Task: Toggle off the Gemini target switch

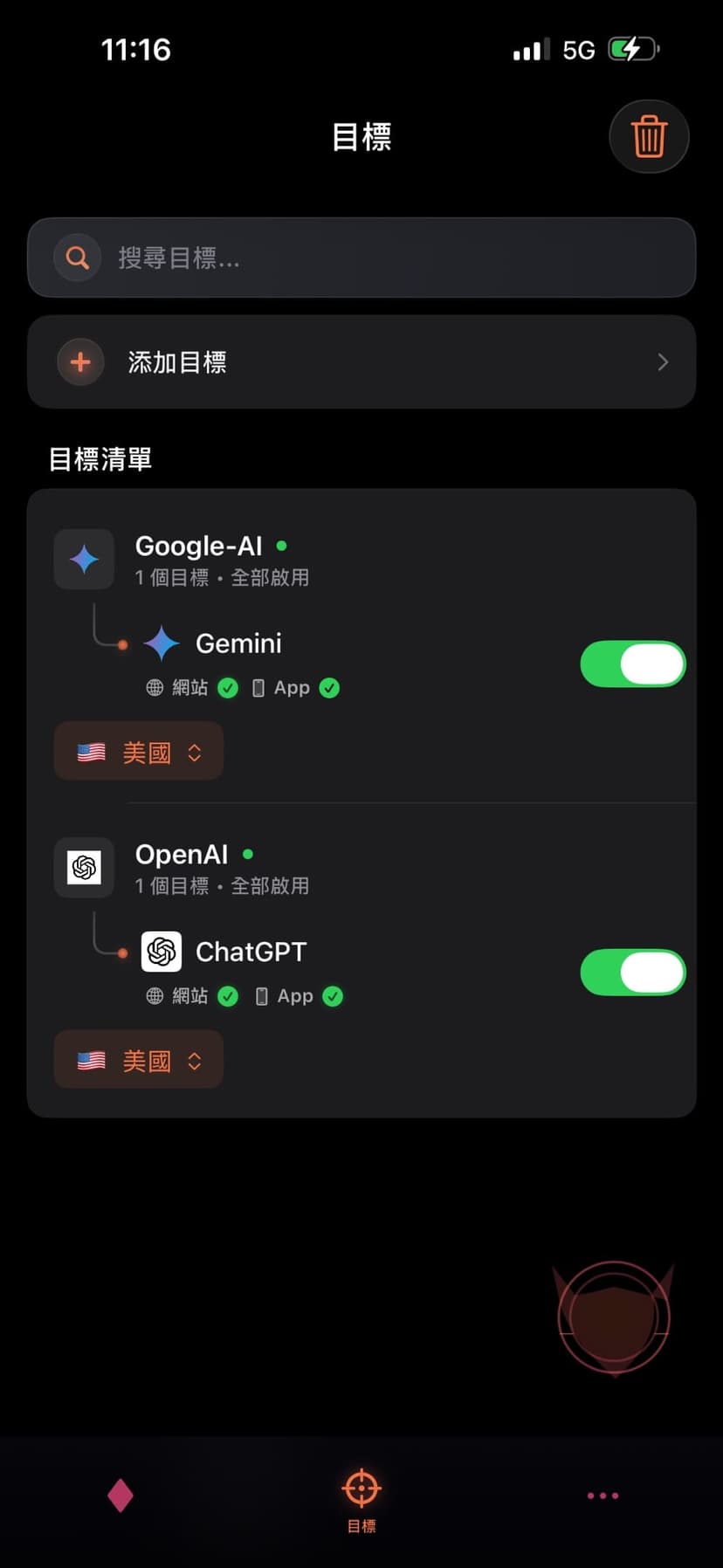Action: [632, 664]
